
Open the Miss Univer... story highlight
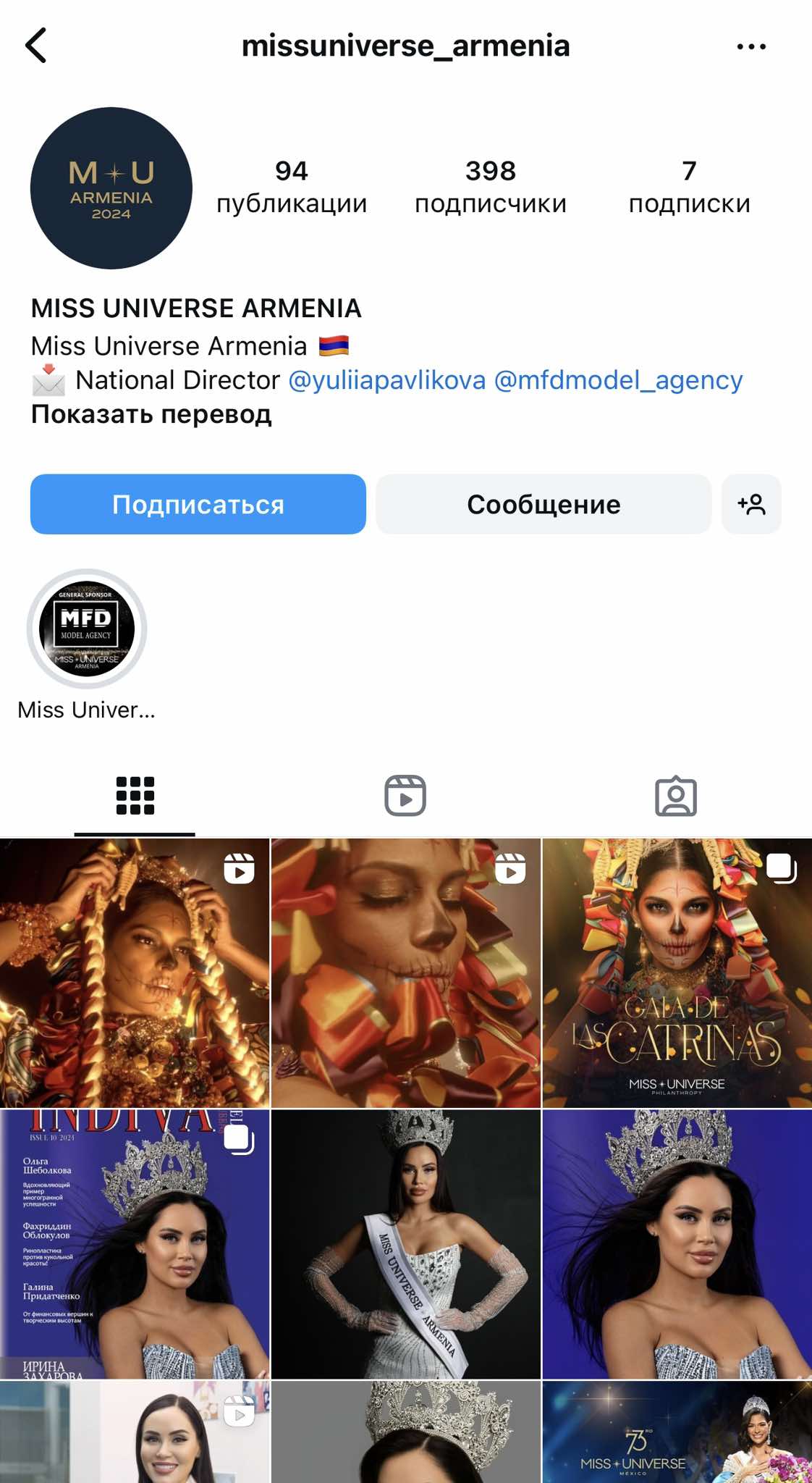[x=87, y=629]
